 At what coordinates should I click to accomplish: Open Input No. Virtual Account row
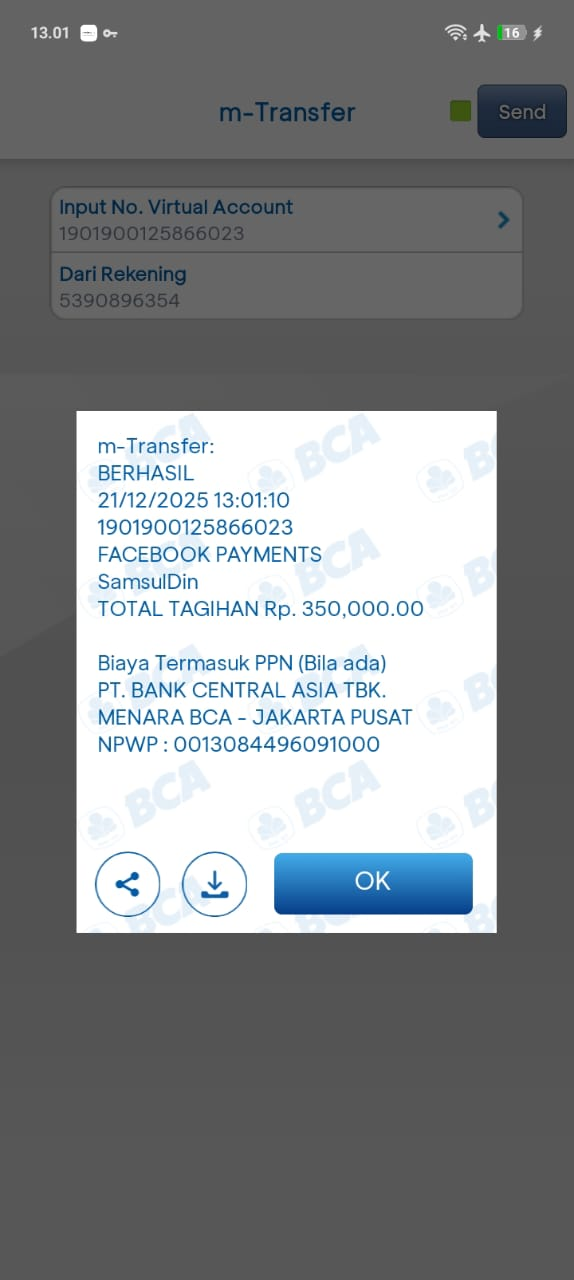[287, 220]
